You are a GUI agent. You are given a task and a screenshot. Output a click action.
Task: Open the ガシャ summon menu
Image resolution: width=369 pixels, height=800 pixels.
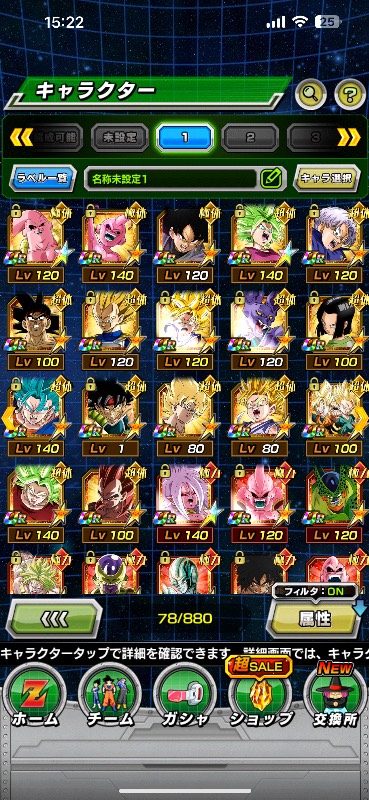pyautogui.click(x=184, y=698)
